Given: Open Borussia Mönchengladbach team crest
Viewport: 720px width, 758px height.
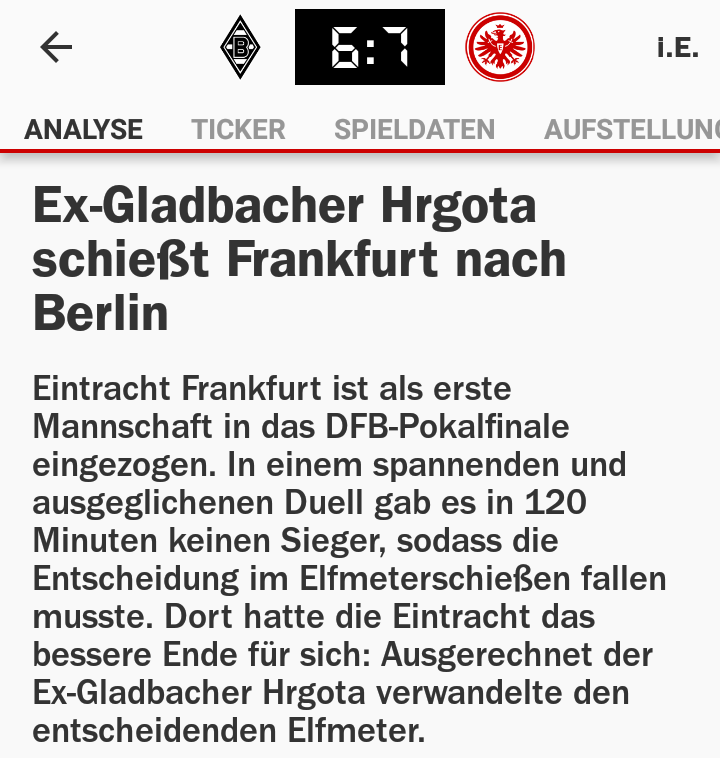Looking at the screenshot, I should coord(240,47).
